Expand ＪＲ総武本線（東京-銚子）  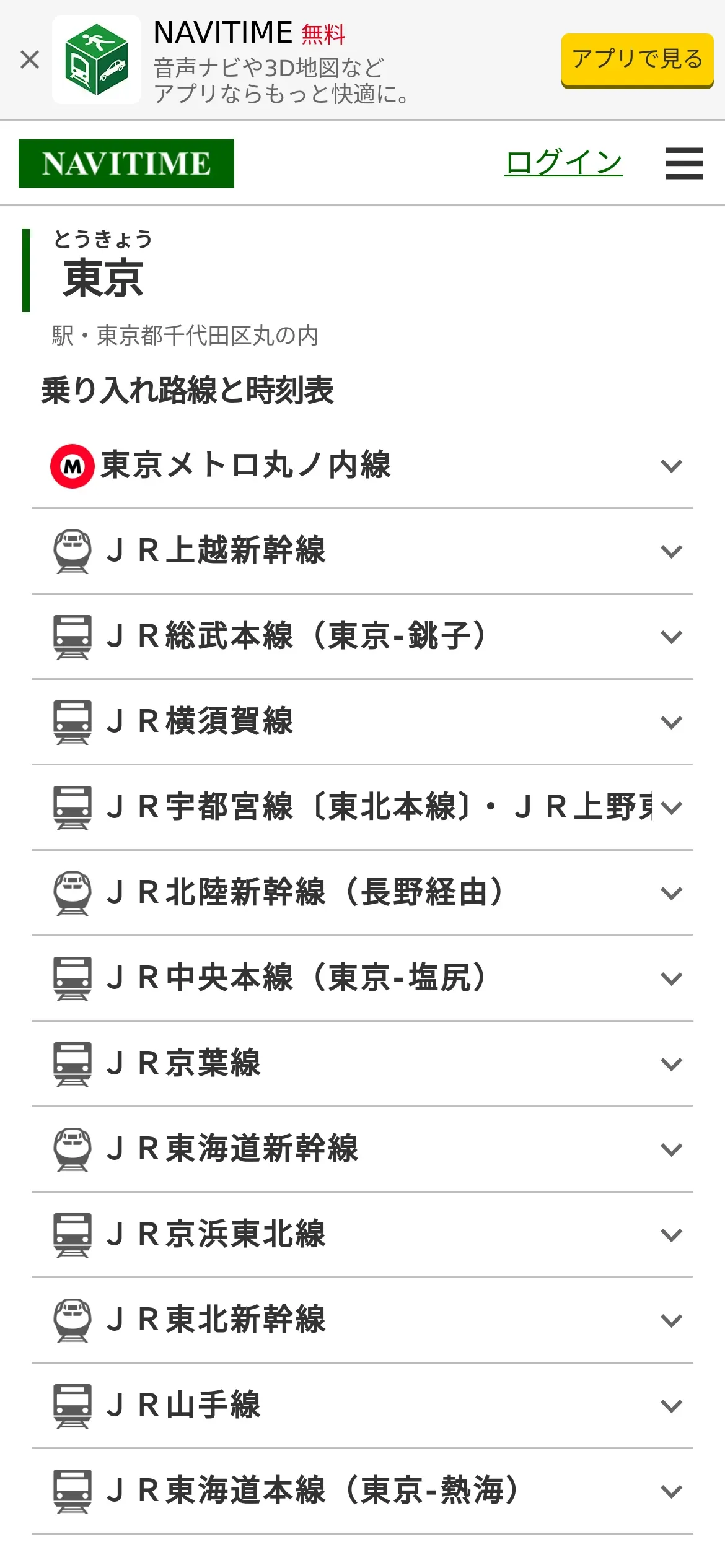tap(362, 637)
